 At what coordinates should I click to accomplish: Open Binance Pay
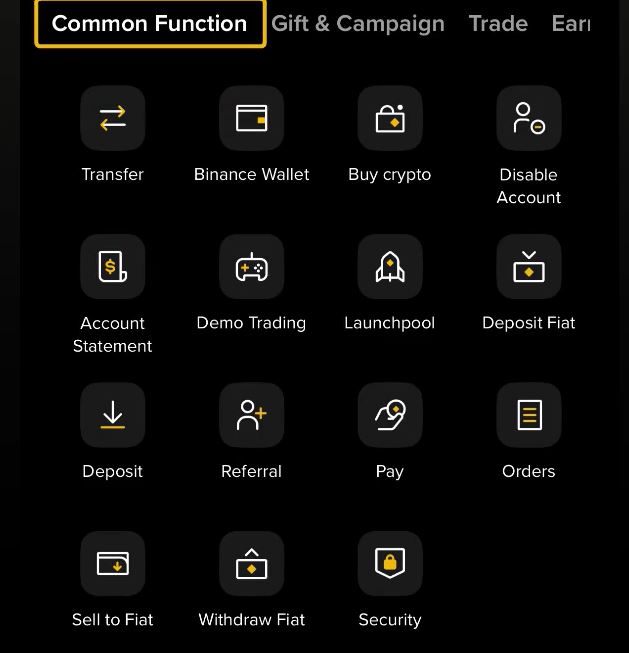[x=390, y=415]
